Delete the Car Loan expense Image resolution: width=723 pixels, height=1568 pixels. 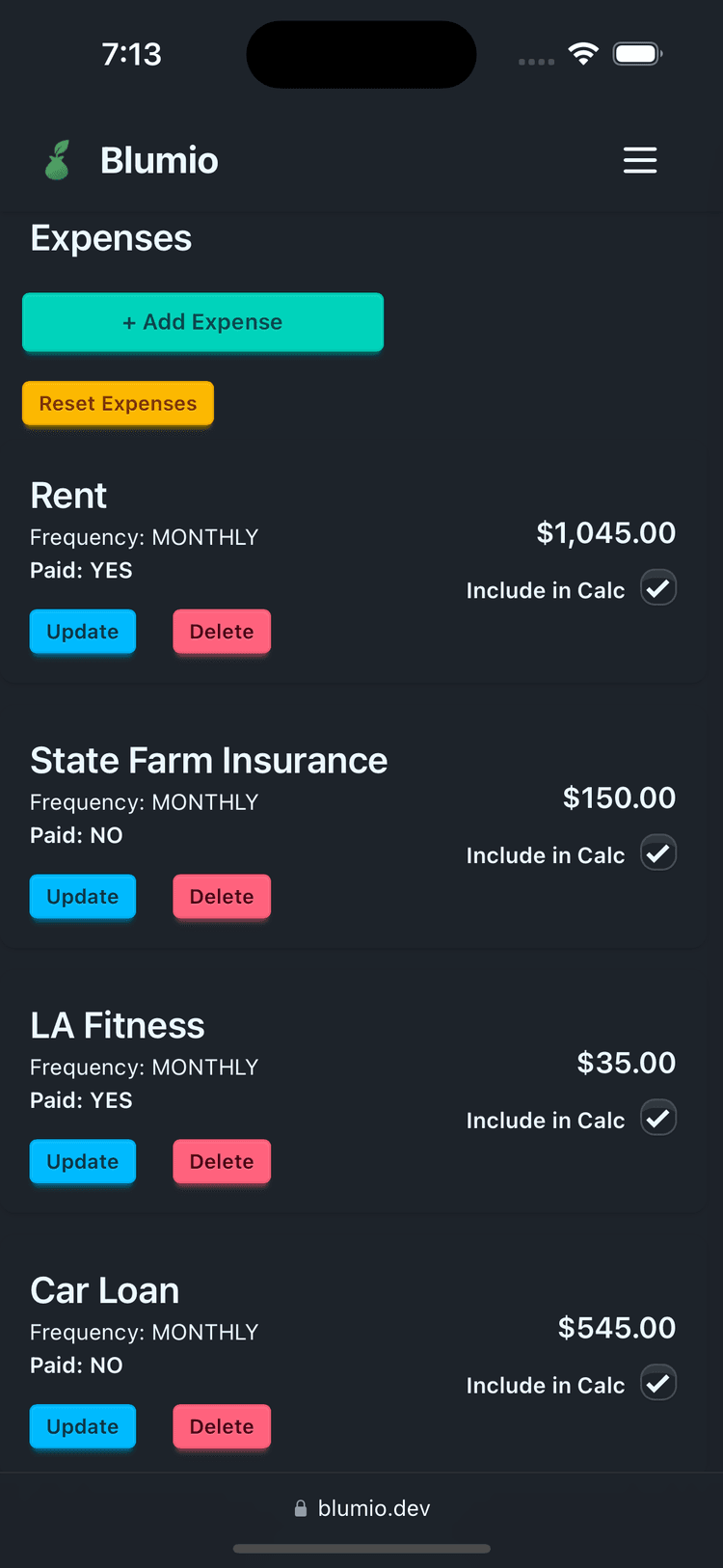[222, 1426]
